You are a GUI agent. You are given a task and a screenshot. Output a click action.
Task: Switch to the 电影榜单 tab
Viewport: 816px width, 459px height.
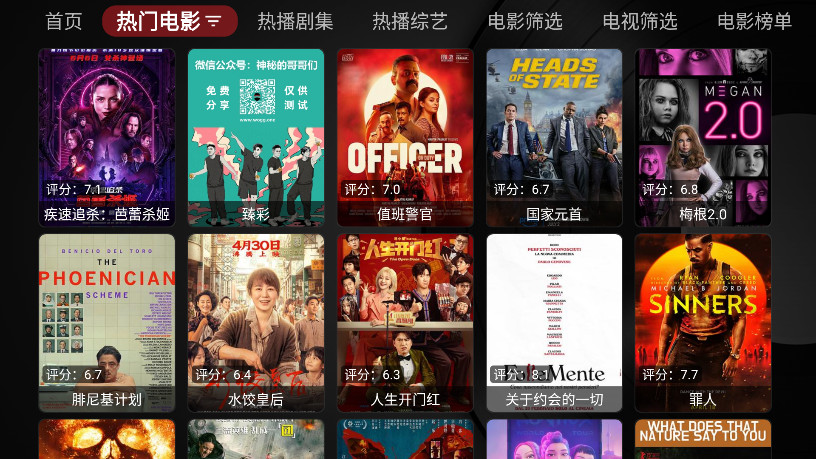coord(754,21)
